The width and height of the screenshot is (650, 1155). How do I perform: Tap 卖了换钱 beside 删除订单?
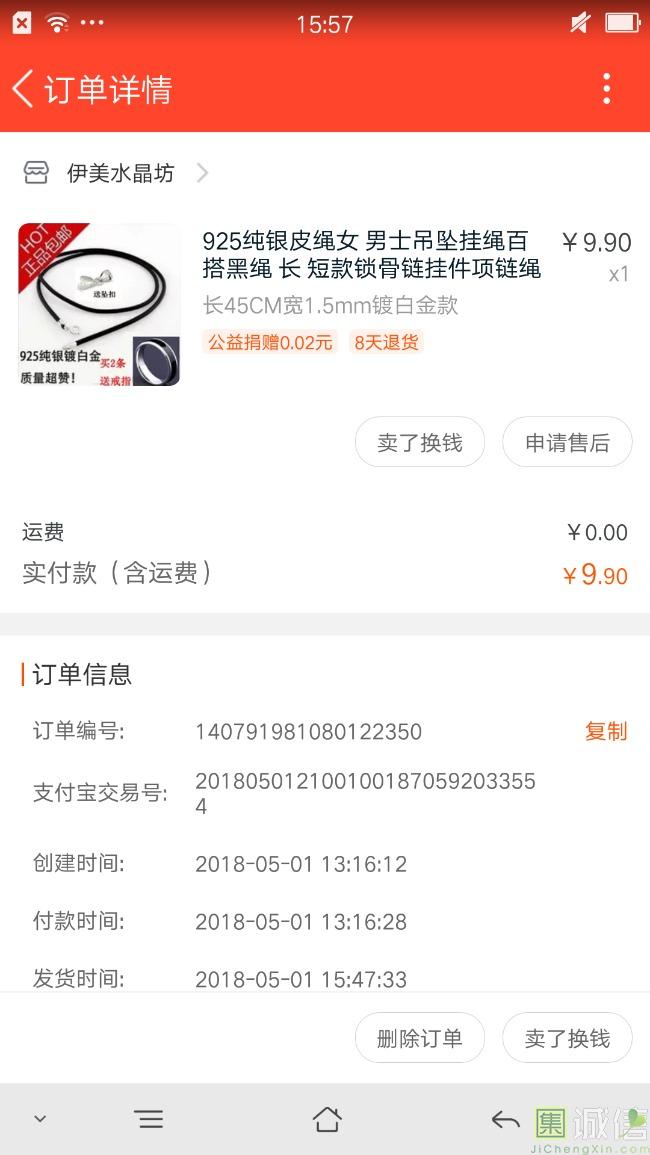[x=567, y=1038]
